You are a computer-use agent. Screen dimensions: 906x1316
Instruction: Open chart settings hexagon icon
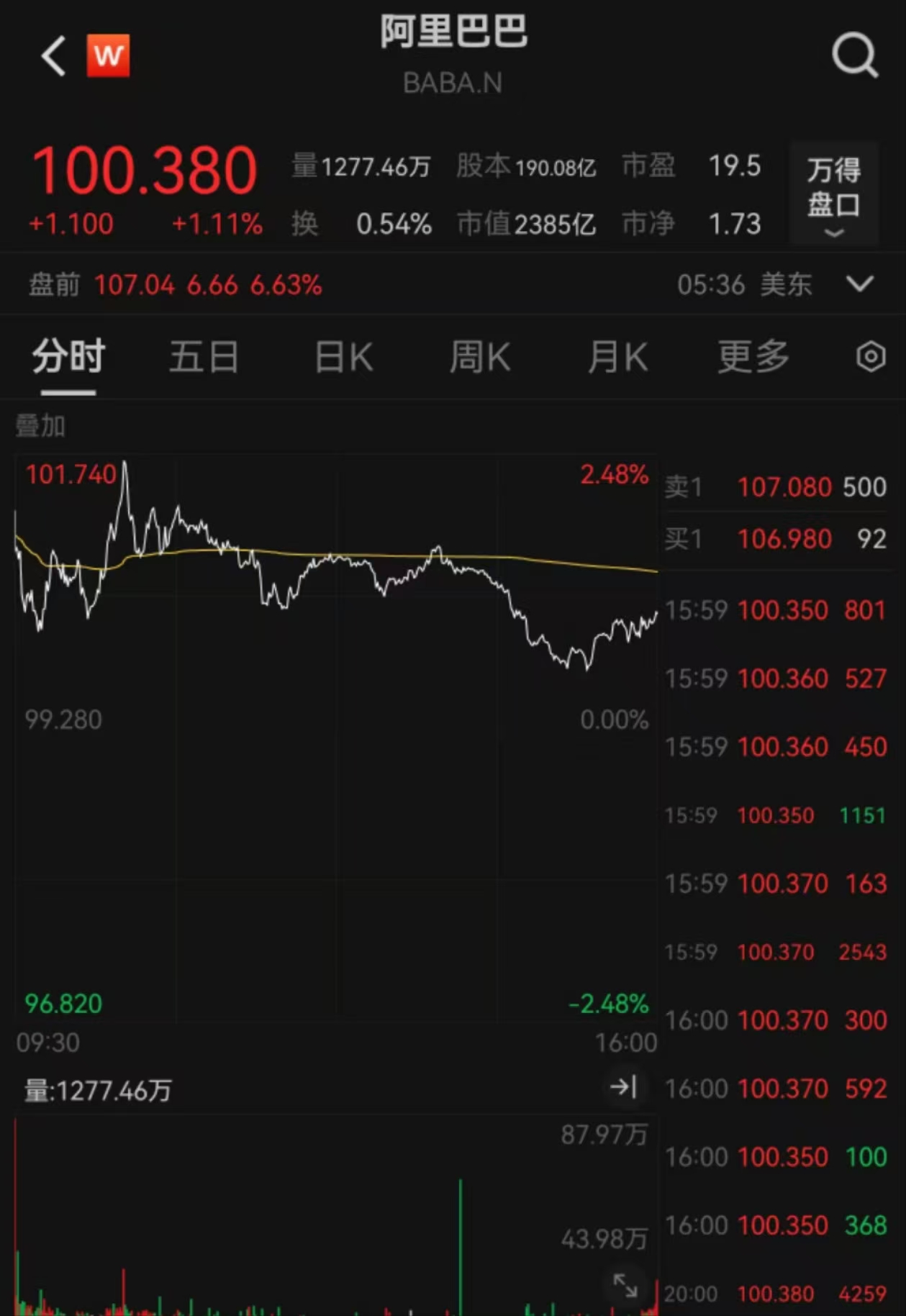870,357
